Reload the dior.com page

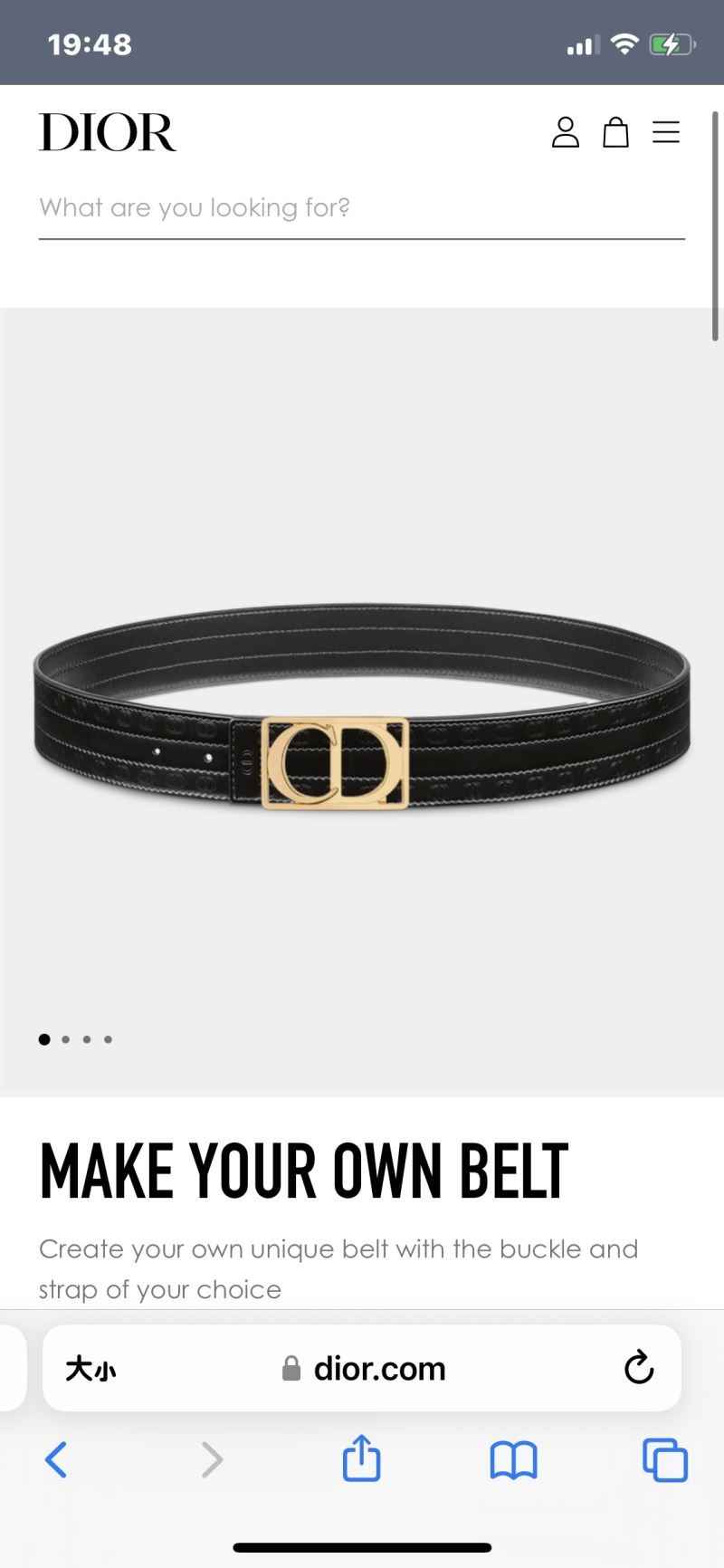coord(639,1368)
